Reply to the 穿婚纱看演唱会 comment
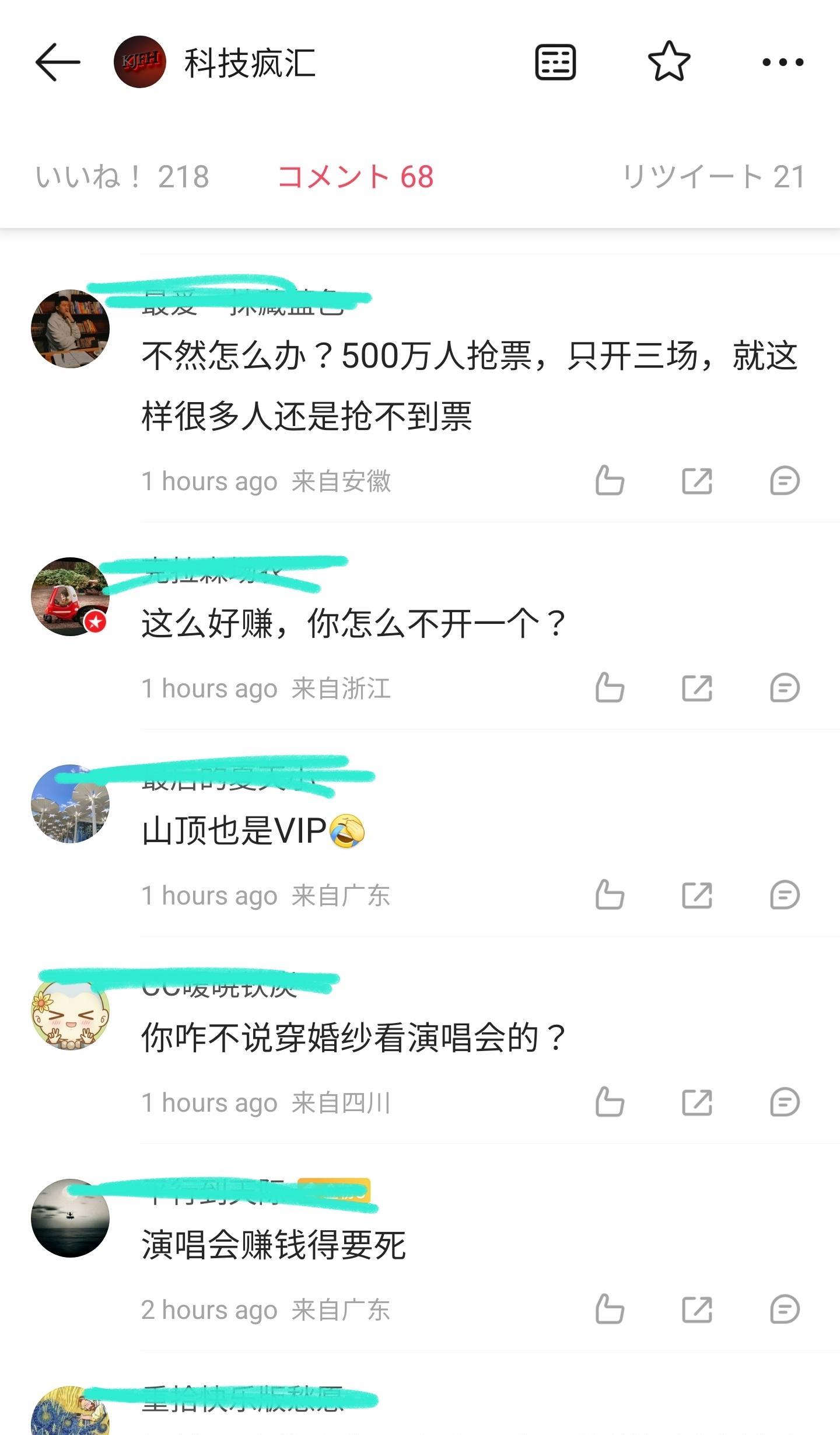The width and height of the screenshot is (840, 1435). pos(785,1102)
